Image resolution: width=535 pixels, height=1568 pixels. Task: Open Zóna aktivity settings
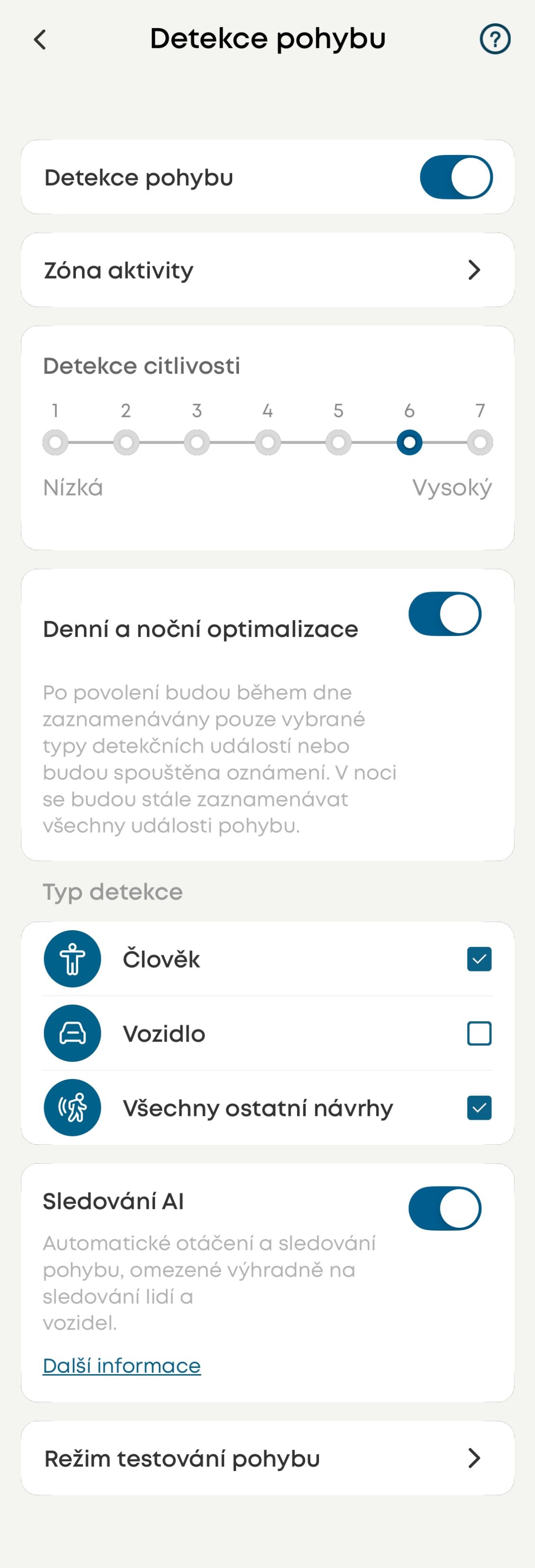pyautogui.click(x=268, y=270)
